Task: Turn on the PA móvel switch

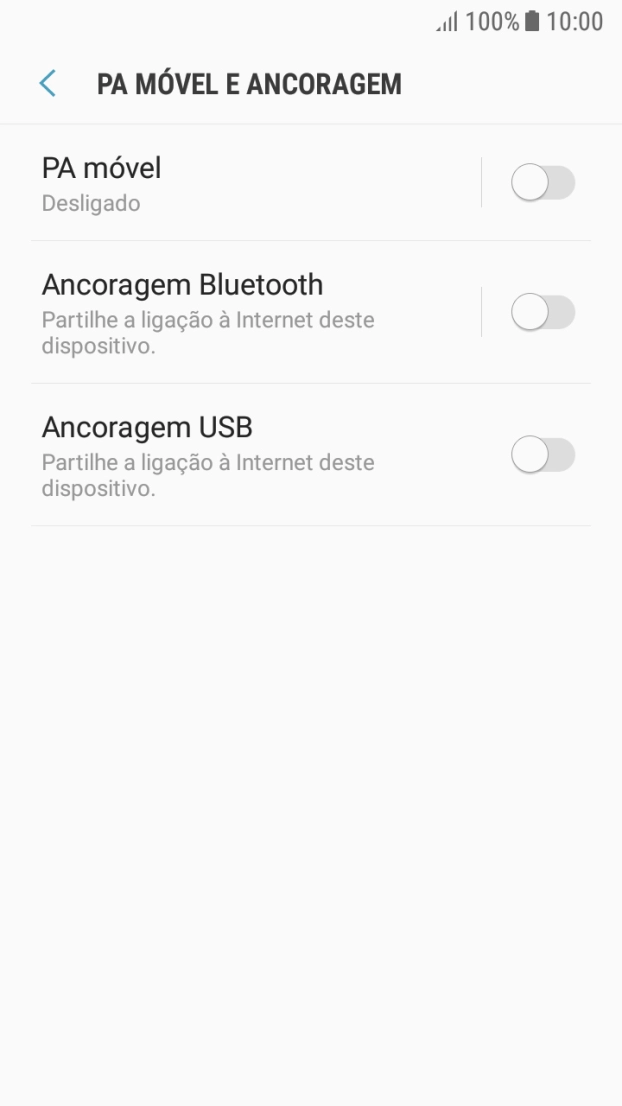Action: (x=542, y=183)
